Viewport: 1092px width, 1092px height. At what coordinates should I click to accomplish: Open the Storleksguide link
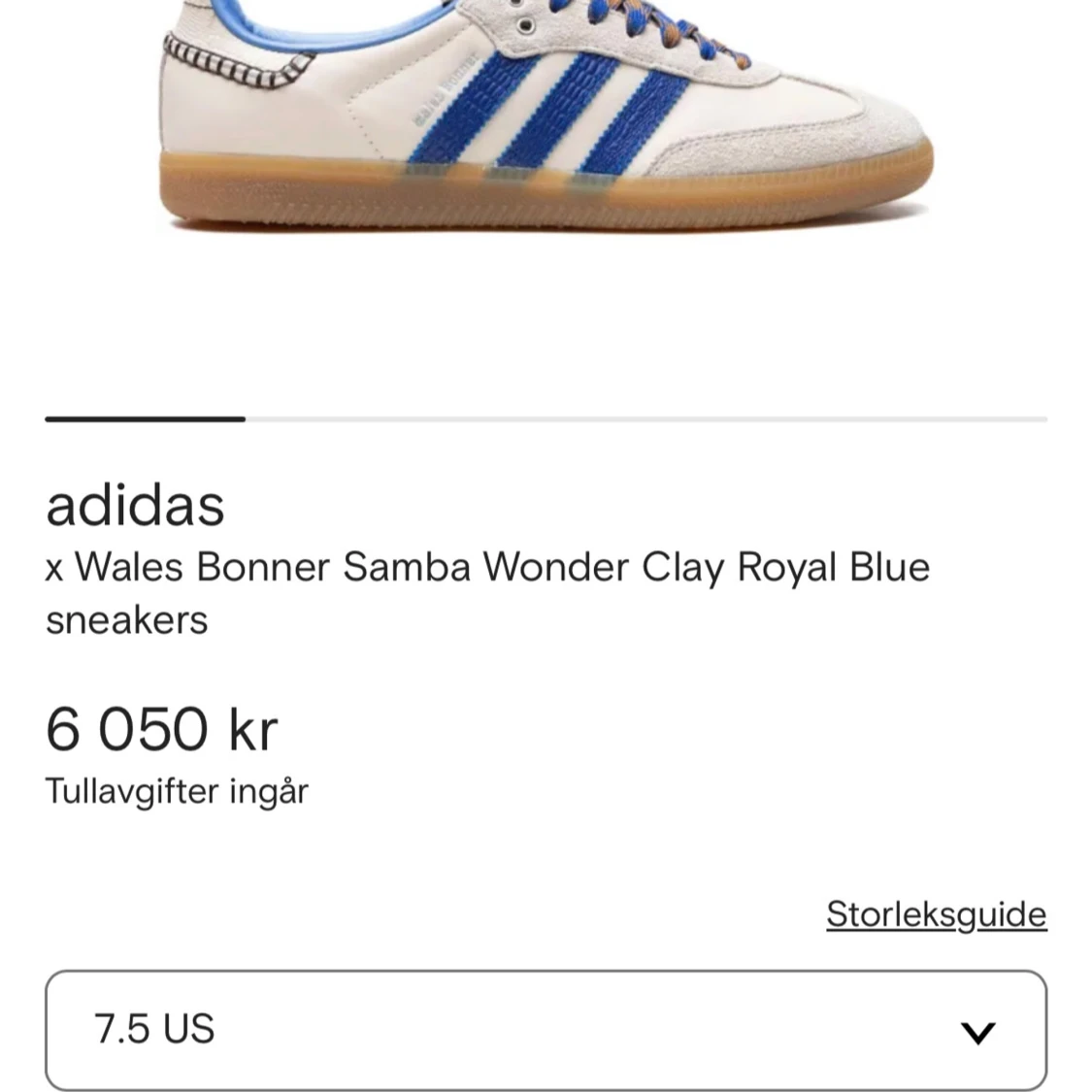[936, 913]
